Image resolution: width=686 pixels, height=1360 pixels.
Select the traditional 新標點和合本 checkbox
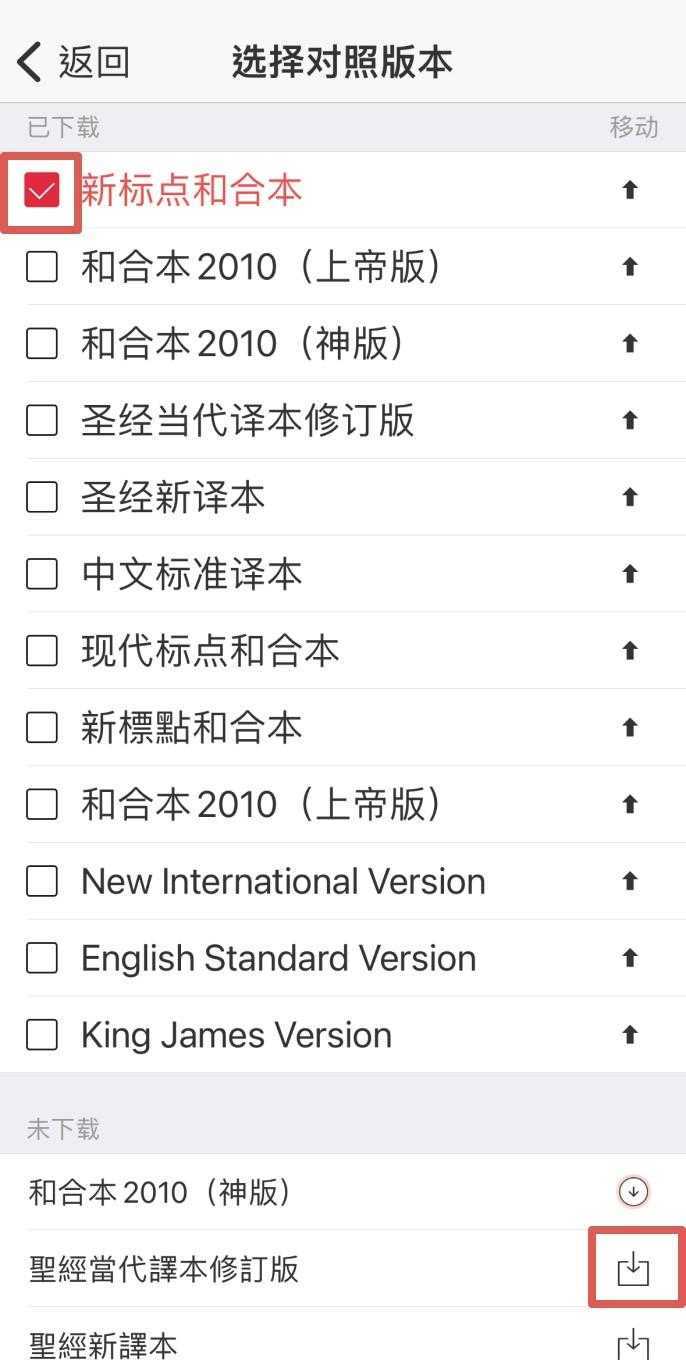pos(42,728)
